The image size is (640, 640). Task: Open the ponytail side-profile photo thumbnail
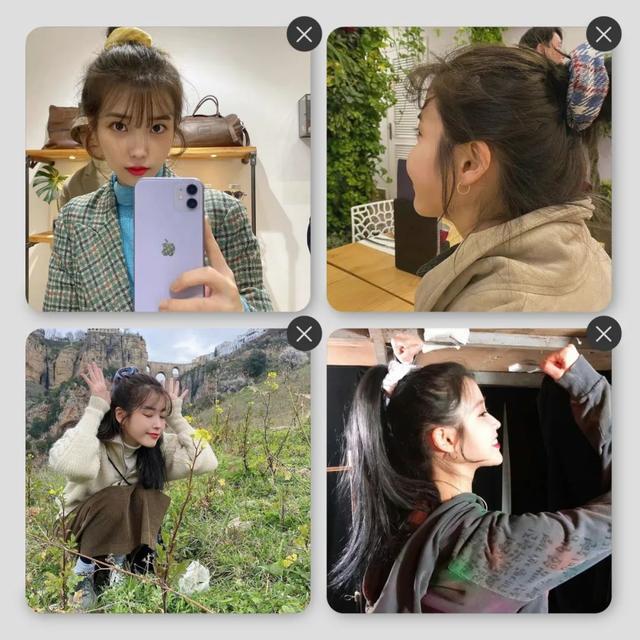[468, 470]
